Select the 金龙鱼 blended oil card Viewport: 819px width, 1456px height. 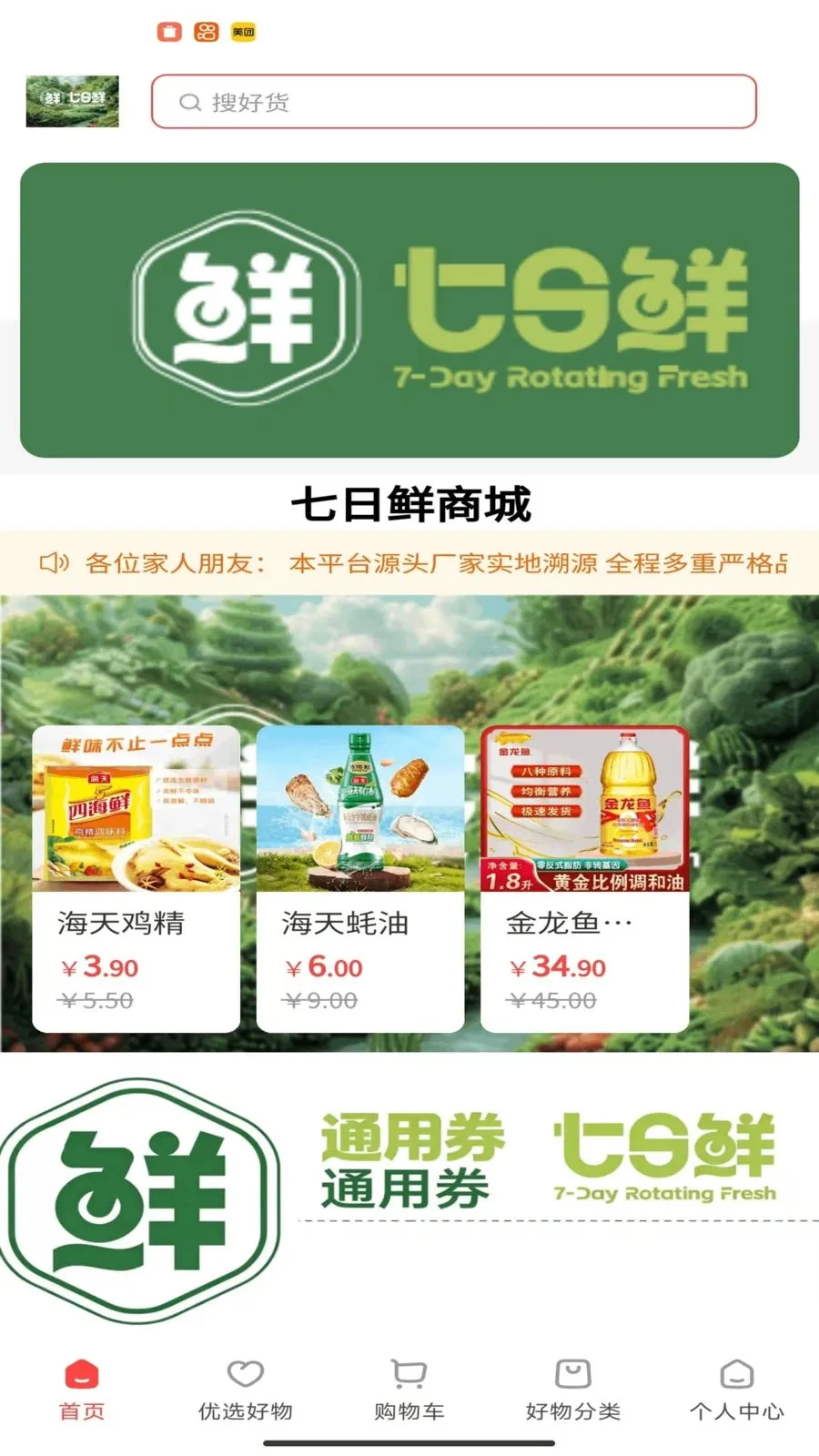[584, 878]
